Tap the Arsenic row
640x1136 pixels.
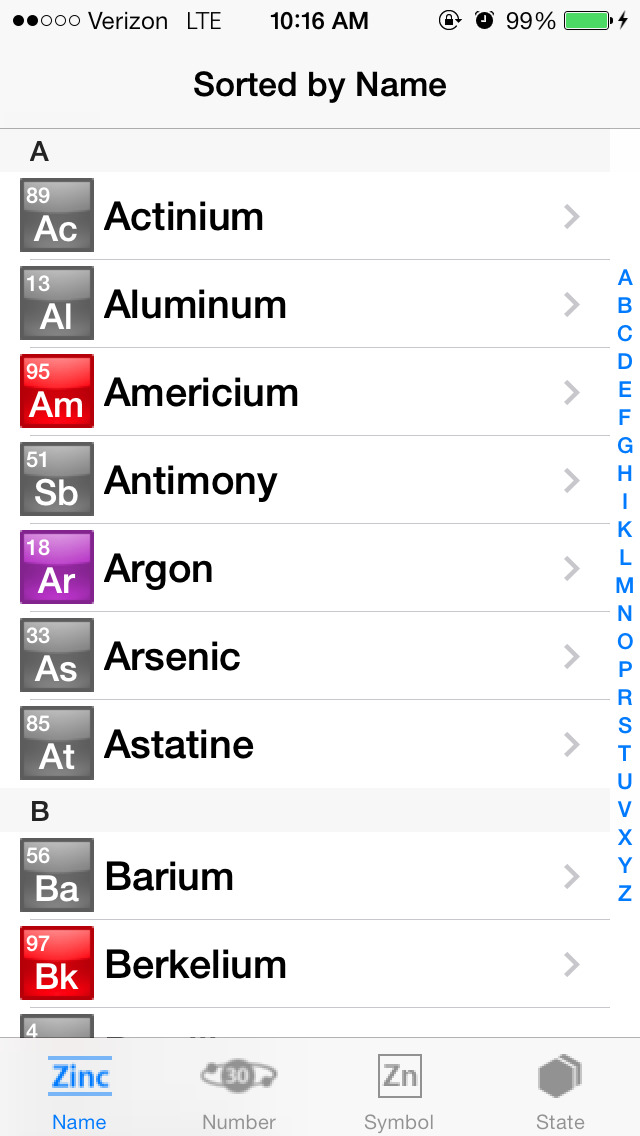click(304, 656)
